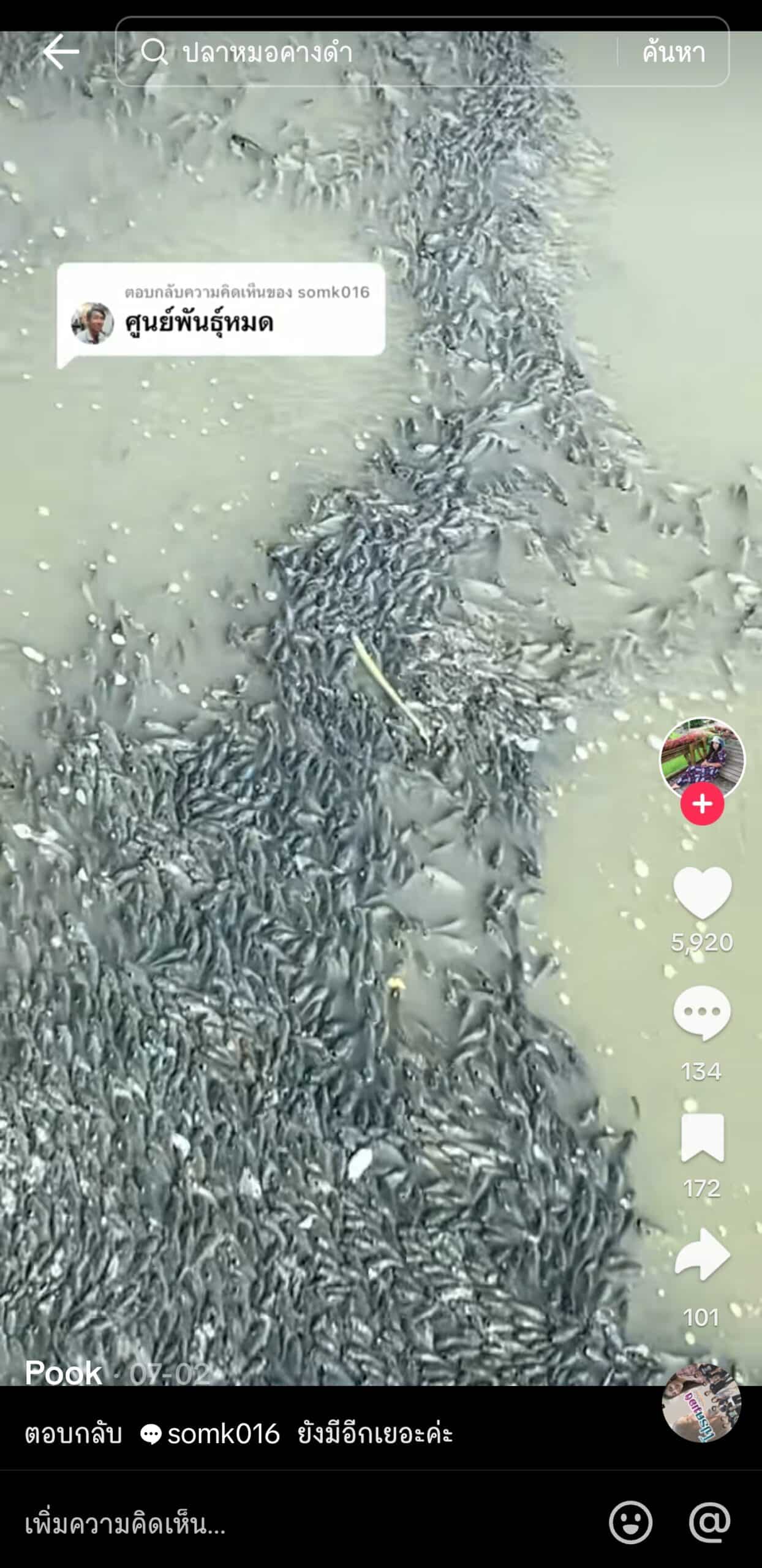Open the reply sticker for somk016's comment
This screenshot has width=762, height=1568.
(221, 310)
